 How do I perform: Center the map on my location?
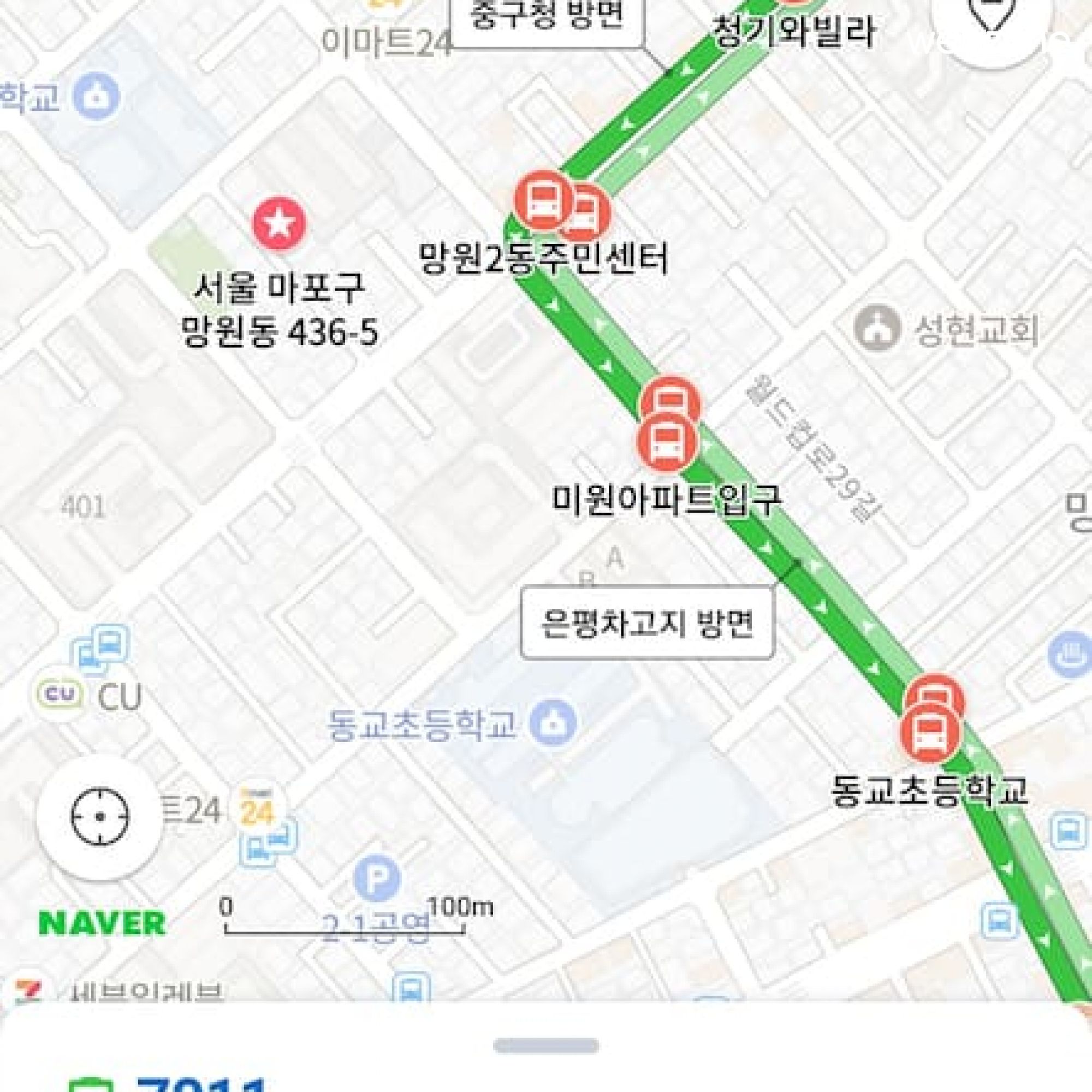click(100, 817)
